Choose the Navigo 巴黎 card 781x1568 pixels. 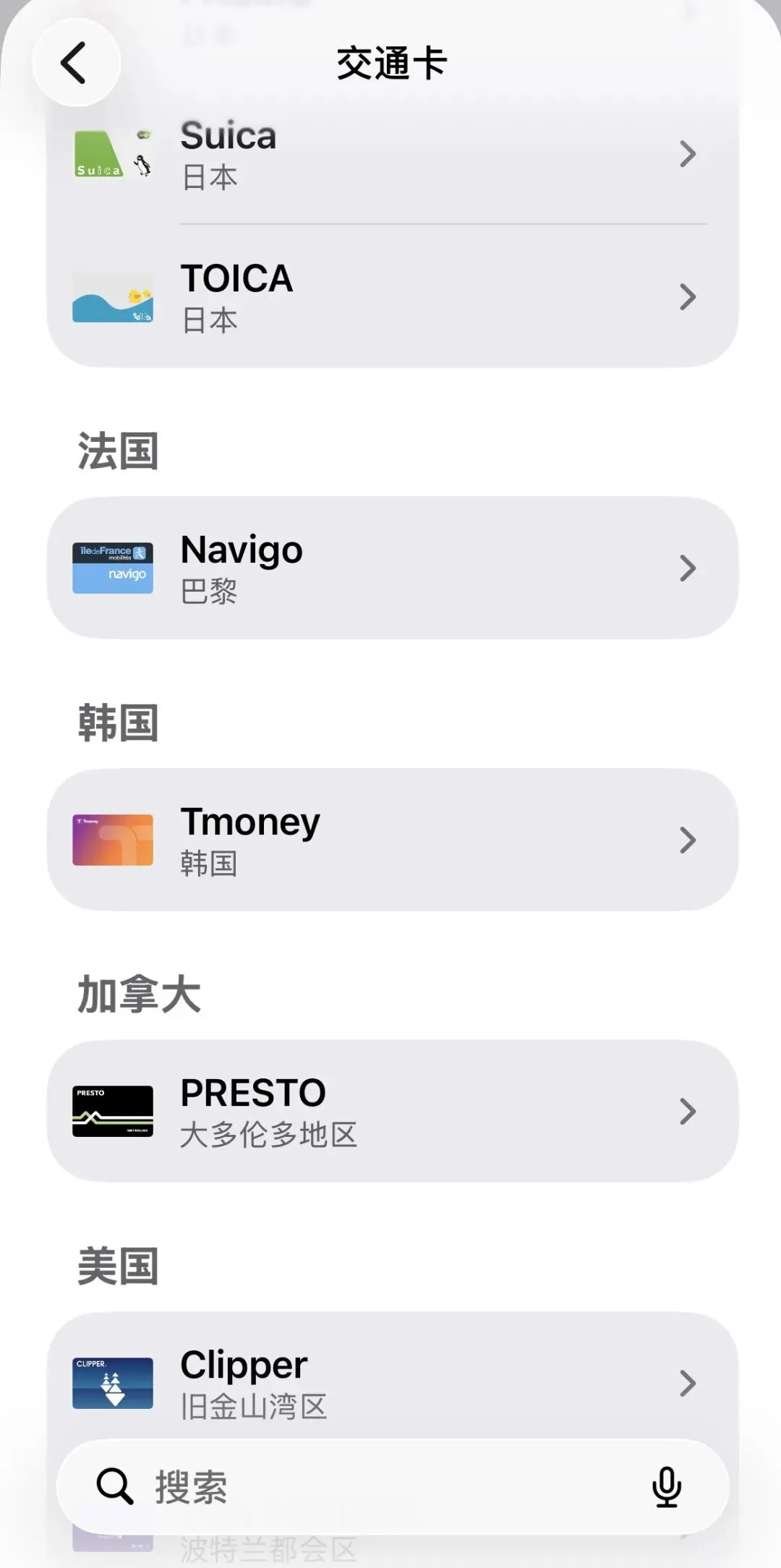(392, 568)
